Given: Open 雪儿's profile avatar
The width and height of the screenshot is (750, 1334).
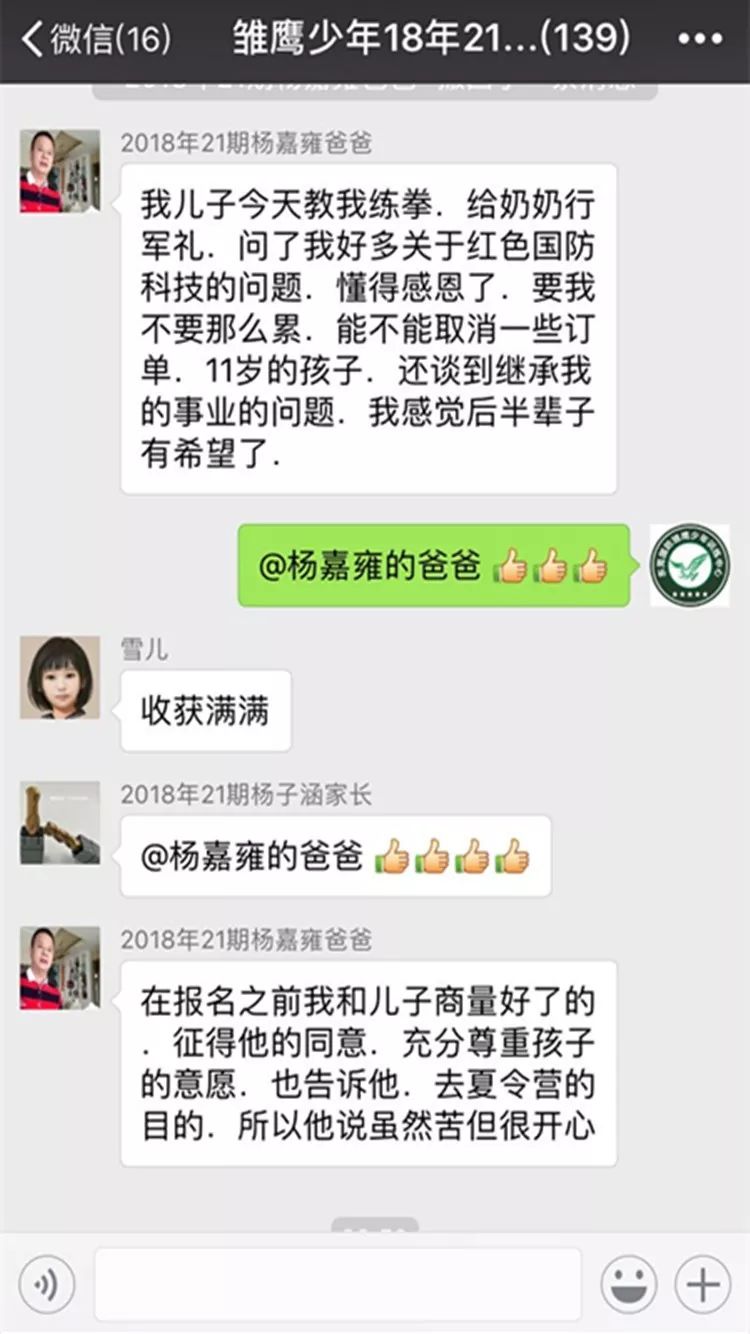Looking at the screenshot, I should tap(60, 677).
